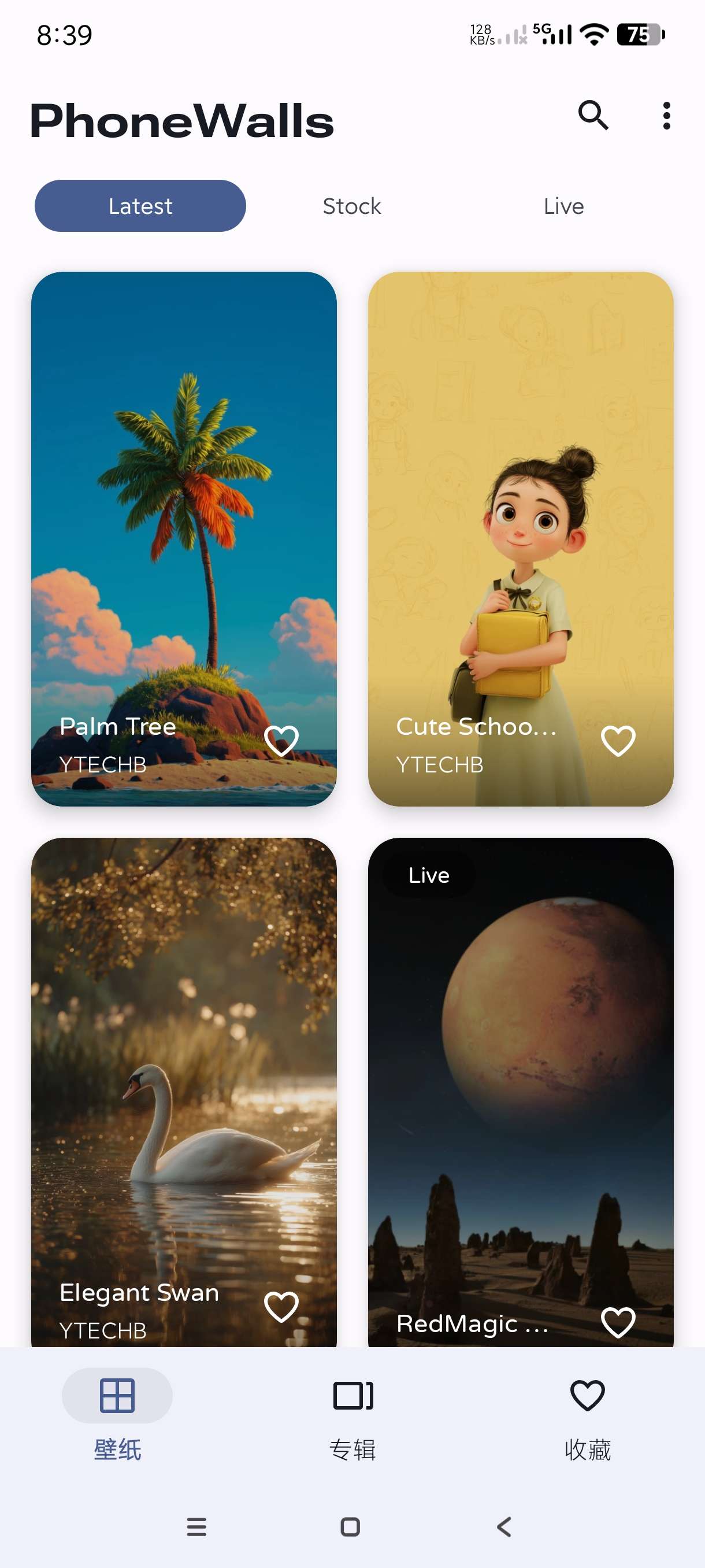Click the heart icon on Palm Tree wallpaper

tap(282, 741)
